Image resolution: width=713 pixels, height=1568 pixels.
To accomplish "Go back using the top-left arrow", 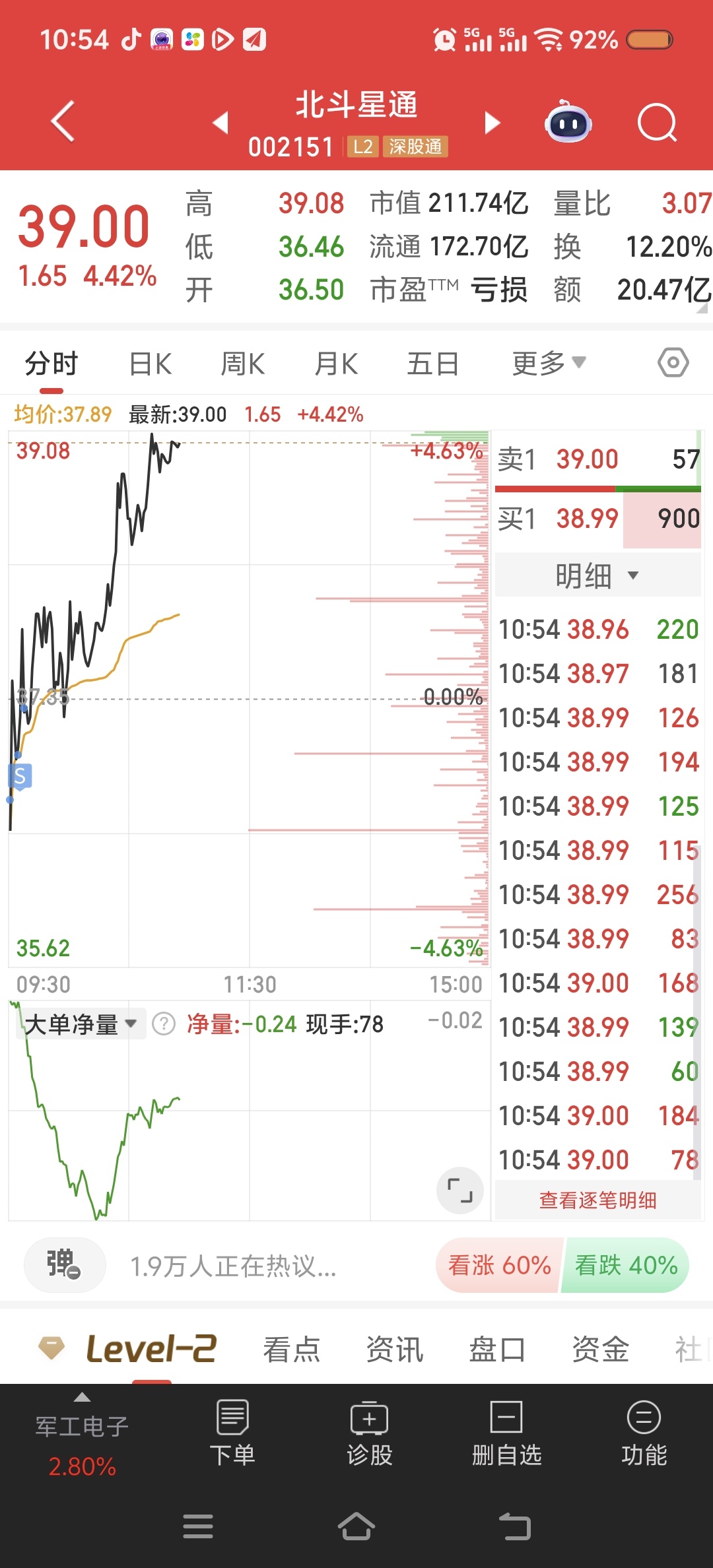I will [x=63, y=122].
